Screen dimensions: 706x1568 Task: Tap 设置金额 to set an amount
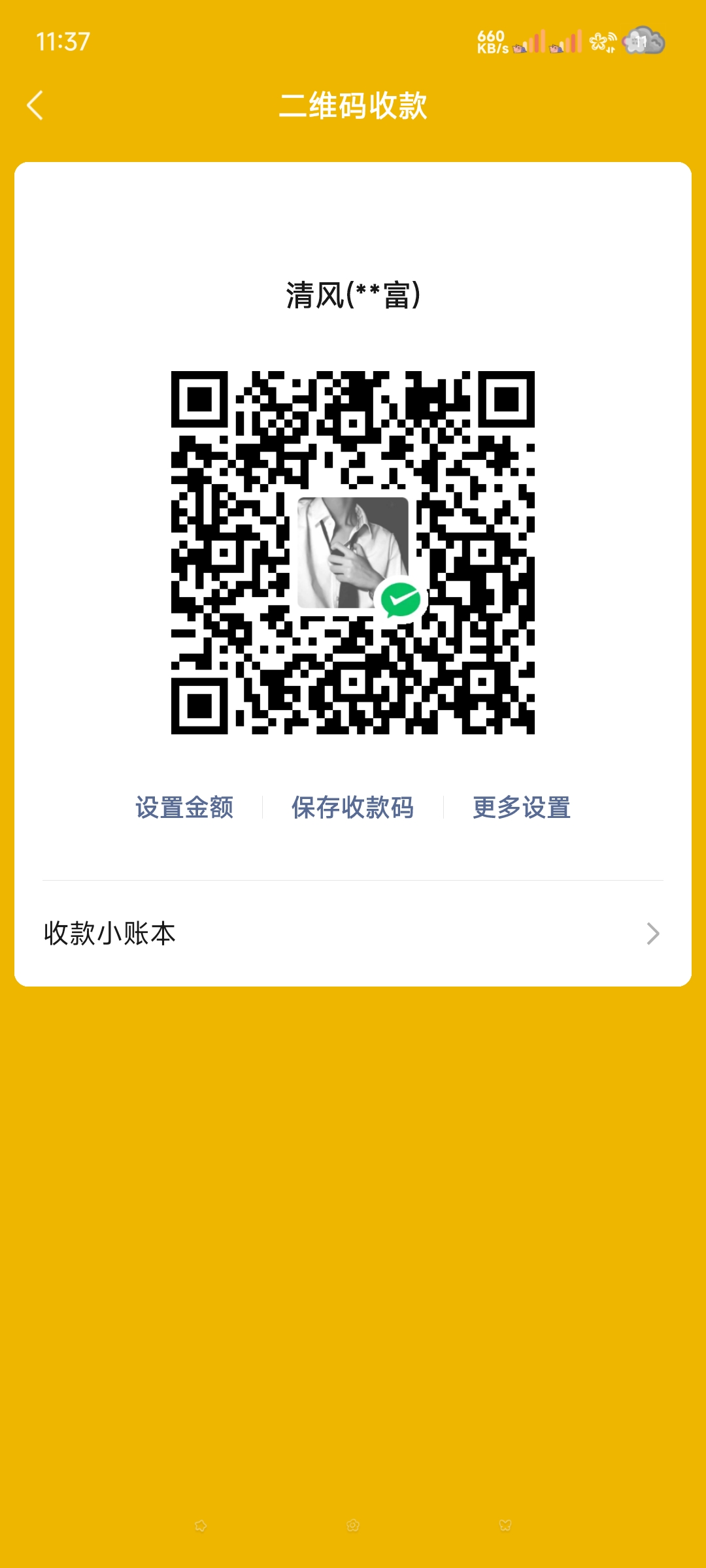click(x=184, y=808)
